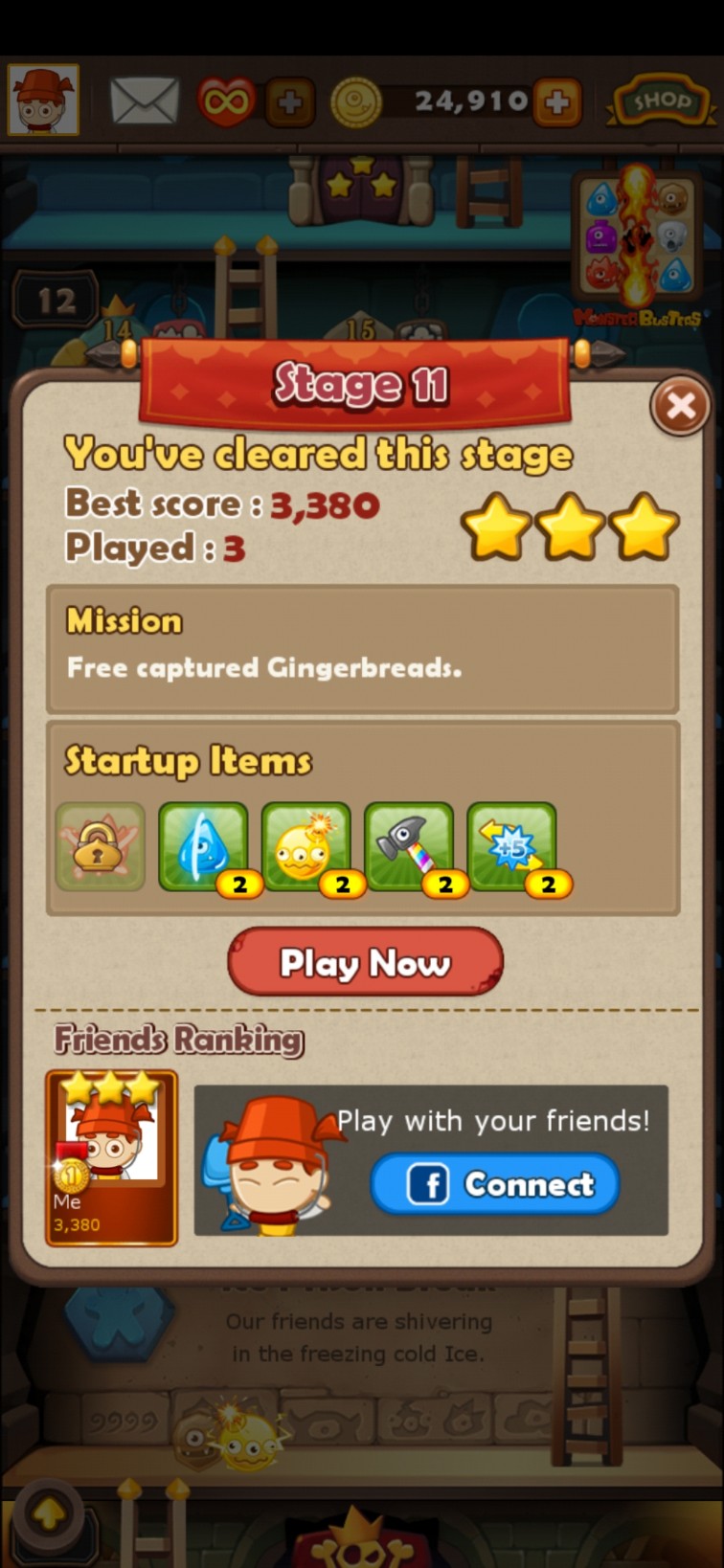Screen dimensions: 724x1568
Task: Connect with Facebook friends
Action: point(495,1184)
